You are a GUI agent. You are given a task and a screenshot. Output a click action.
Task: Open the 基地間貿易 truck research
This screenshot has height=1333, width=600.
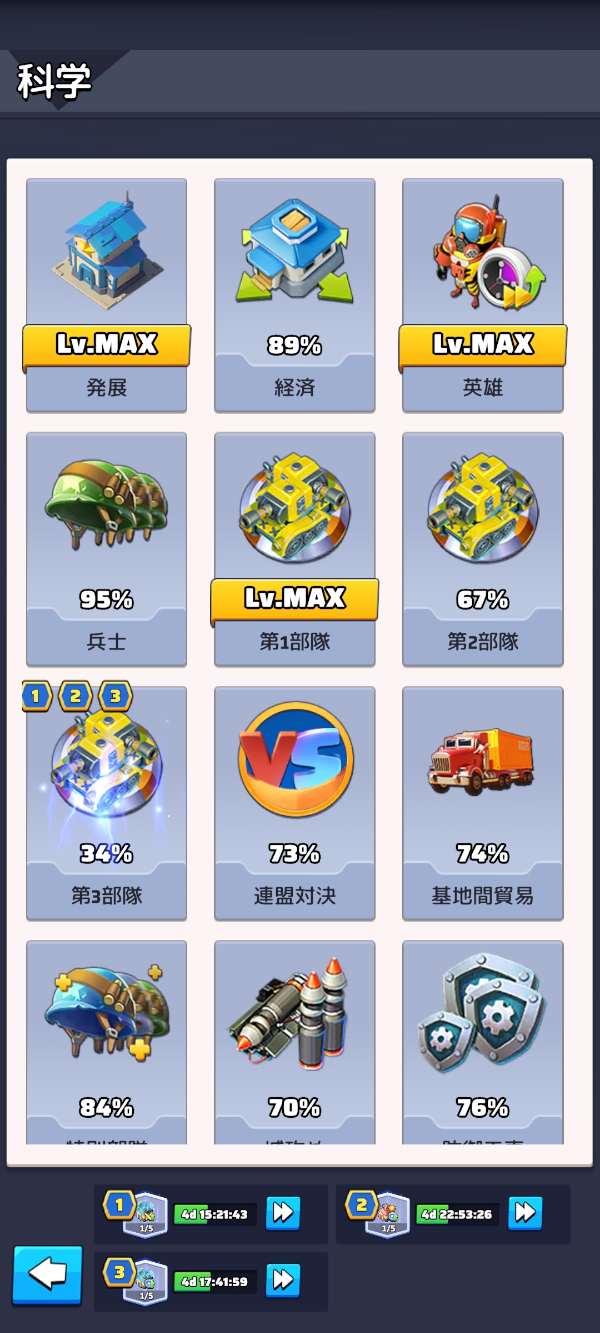482,803
